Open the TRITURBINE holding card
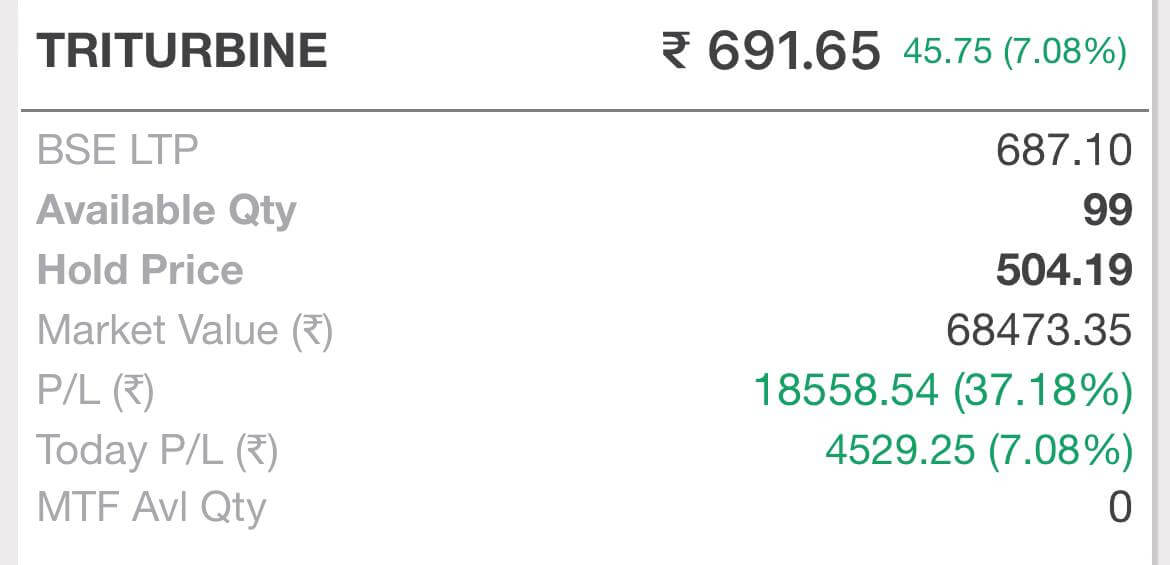 (x=182, y=52)
